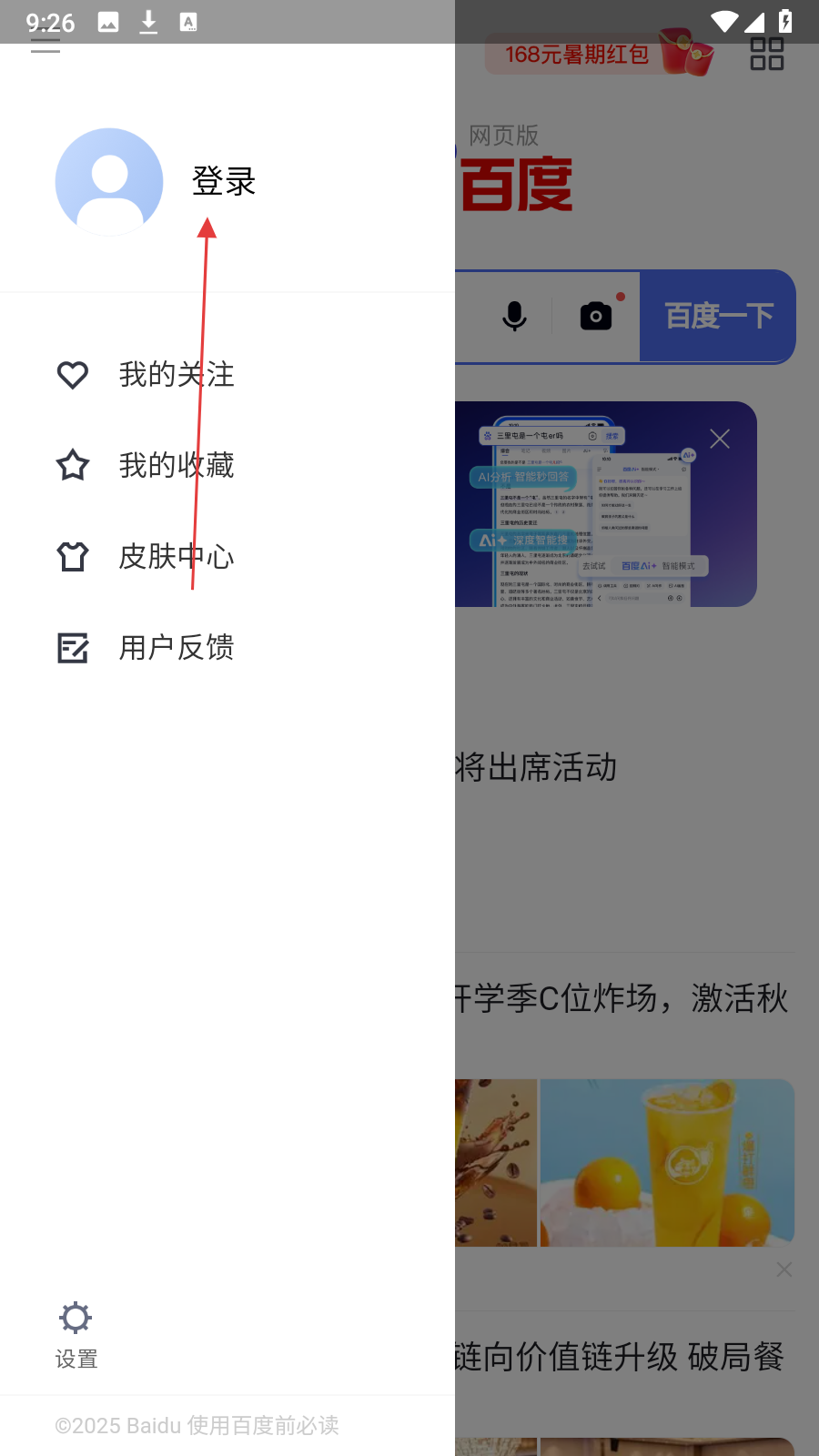Tap 百度一下 search button
This screenshot has width=819, height=1456.
point(718,317)
